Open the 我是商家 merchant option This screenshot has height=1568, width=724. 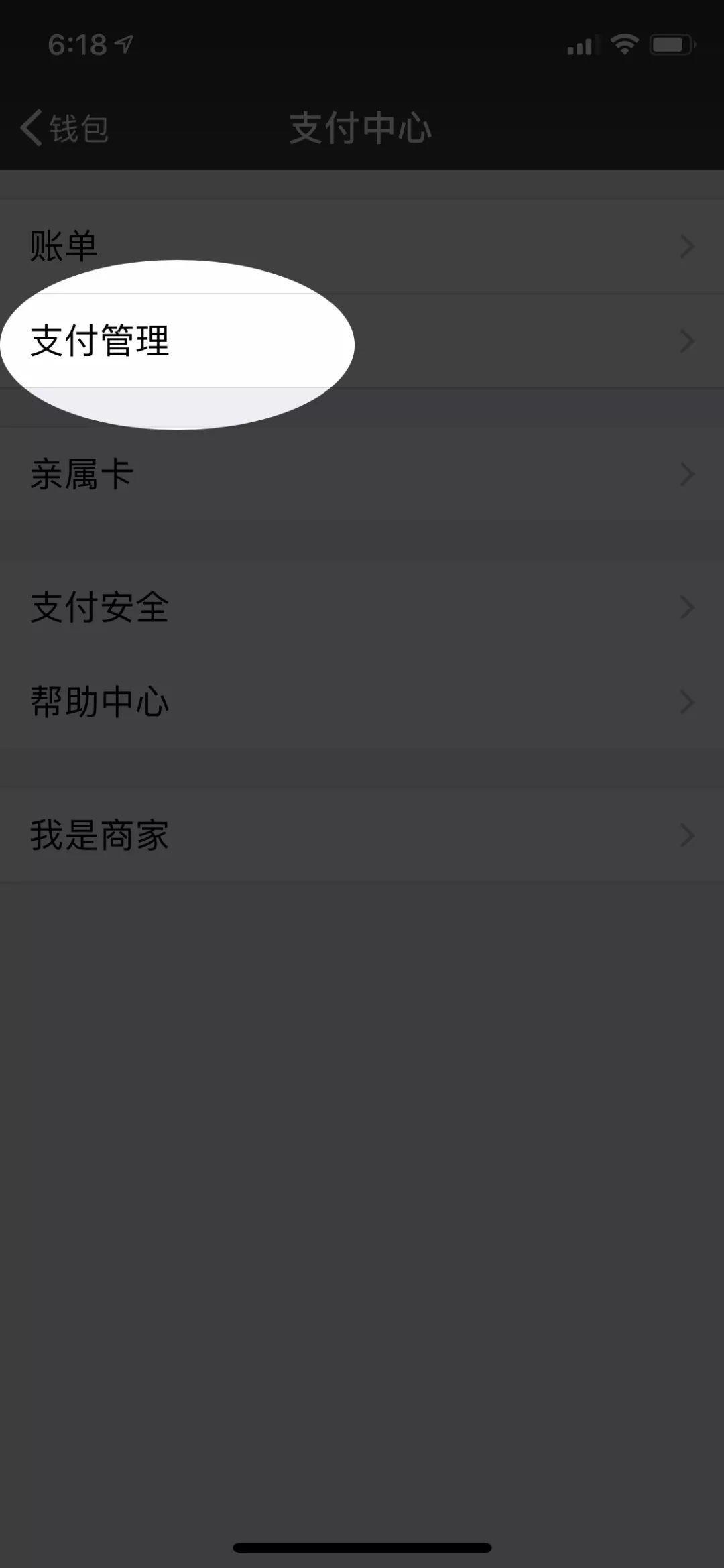tap(99, 835)
